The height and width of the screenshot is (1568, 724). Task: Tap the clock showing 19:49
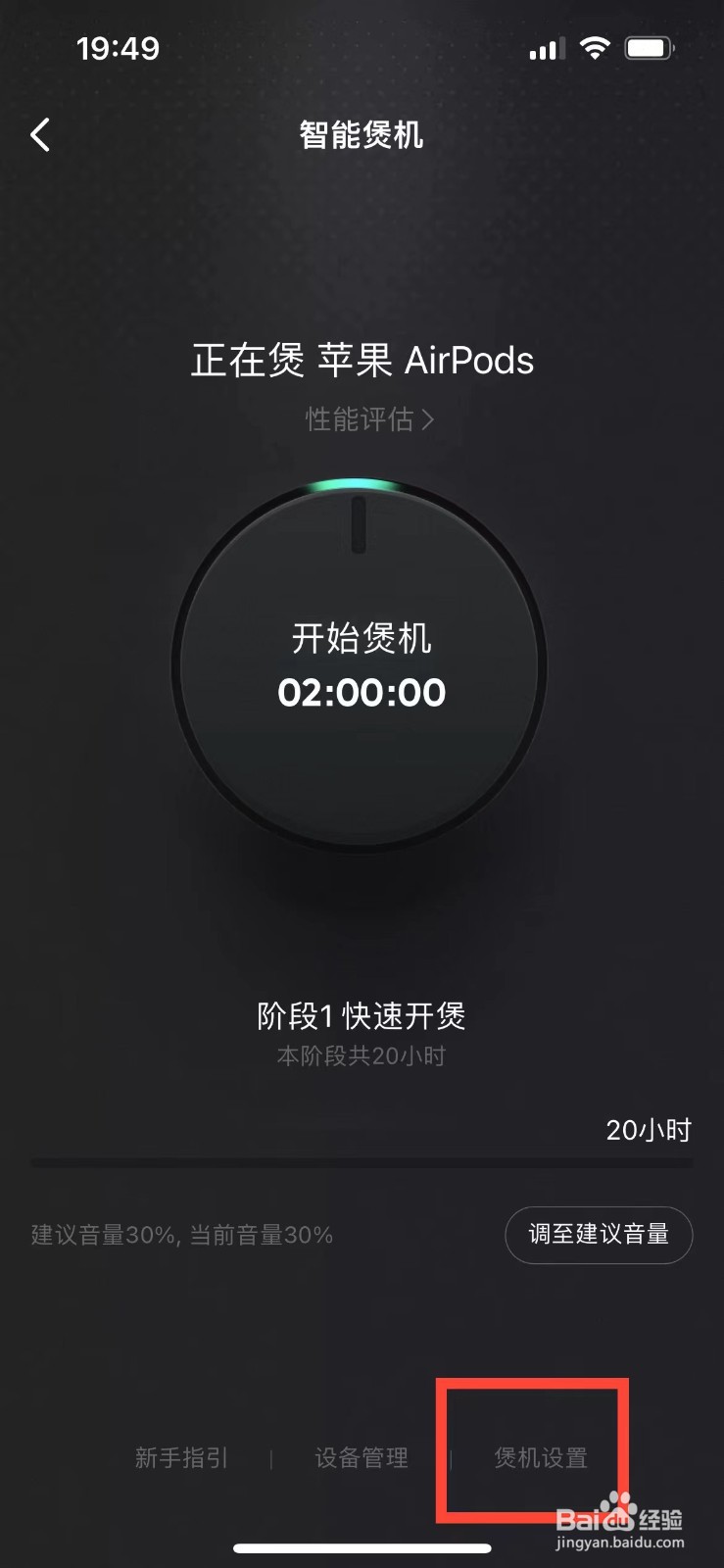coord(120,46)
